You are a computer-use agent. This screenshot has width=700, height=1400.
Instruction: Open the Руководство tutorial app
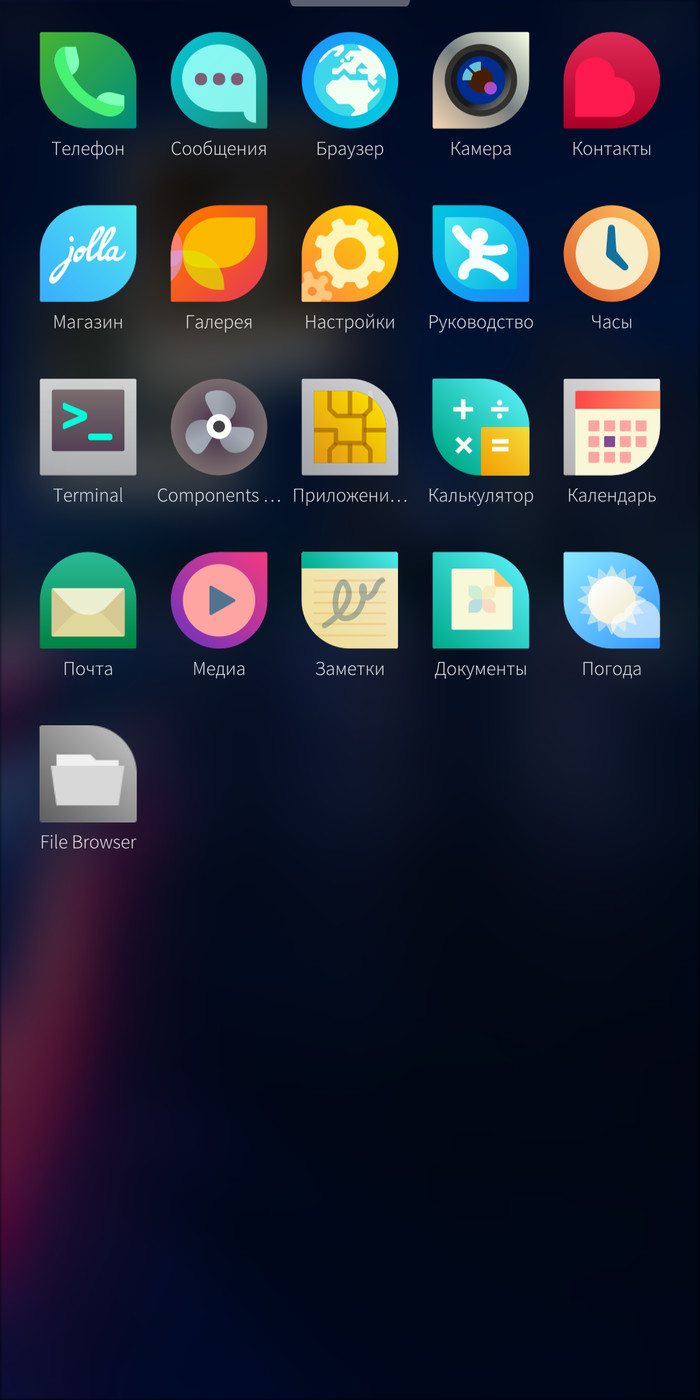[481, 254]
